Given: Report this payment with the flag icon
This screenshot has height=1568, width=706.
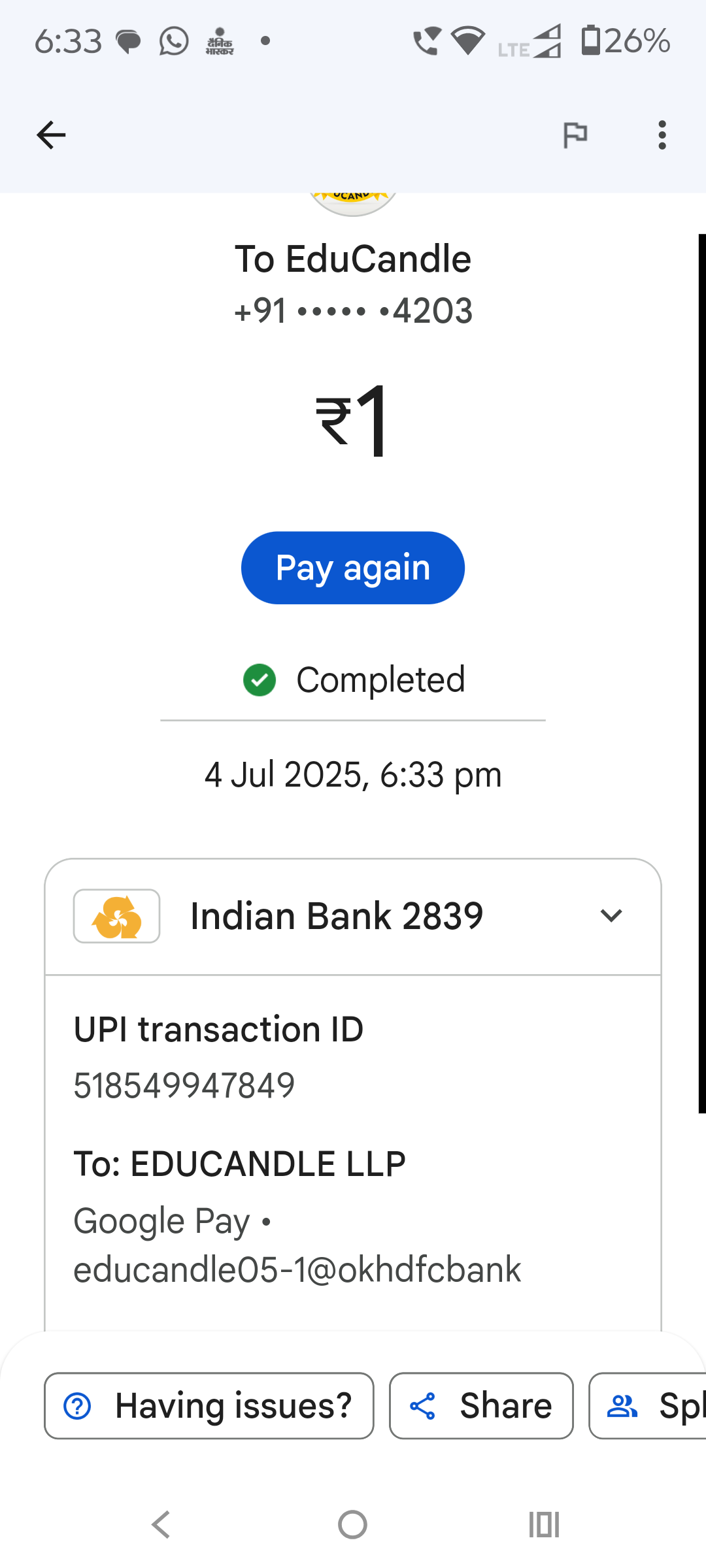Looking at the screenshot, I should tap(575, 135).
